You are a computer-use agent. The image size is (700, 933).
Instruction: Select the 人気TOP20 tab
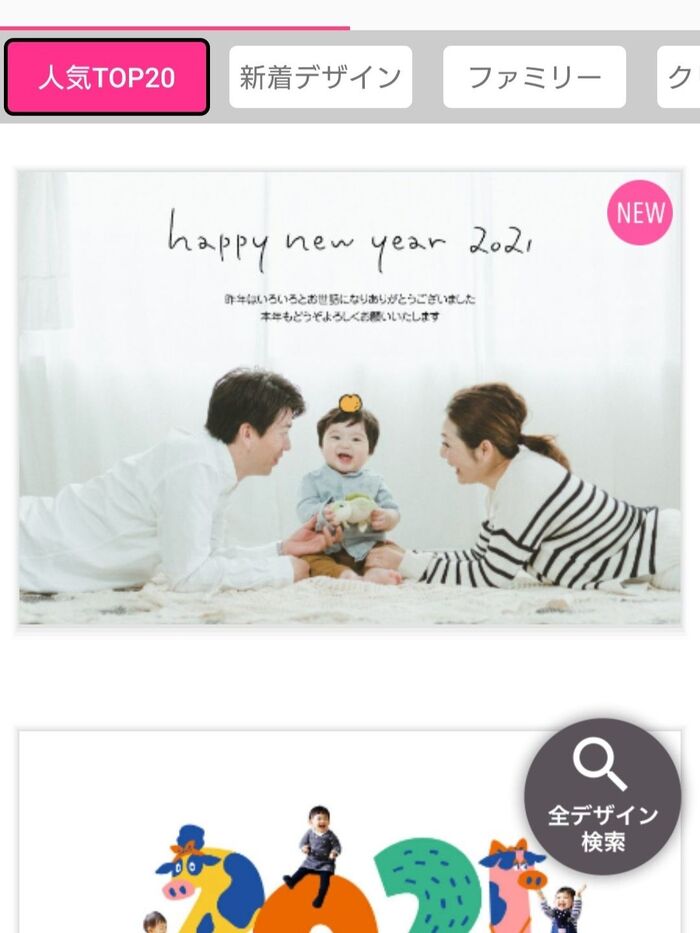point(107,77)
